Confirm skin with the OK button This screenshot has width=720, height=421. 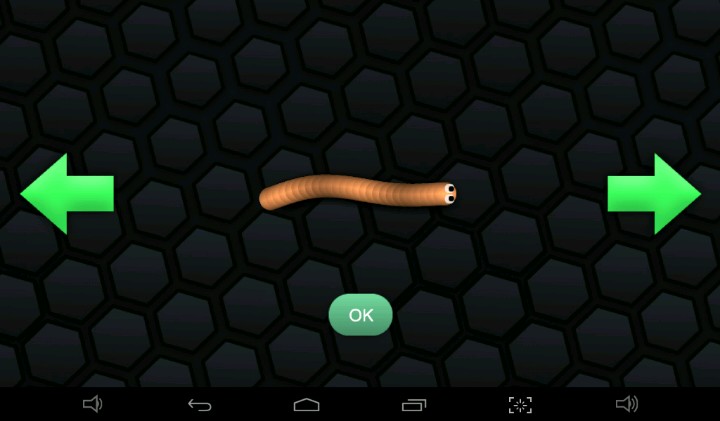360,315
